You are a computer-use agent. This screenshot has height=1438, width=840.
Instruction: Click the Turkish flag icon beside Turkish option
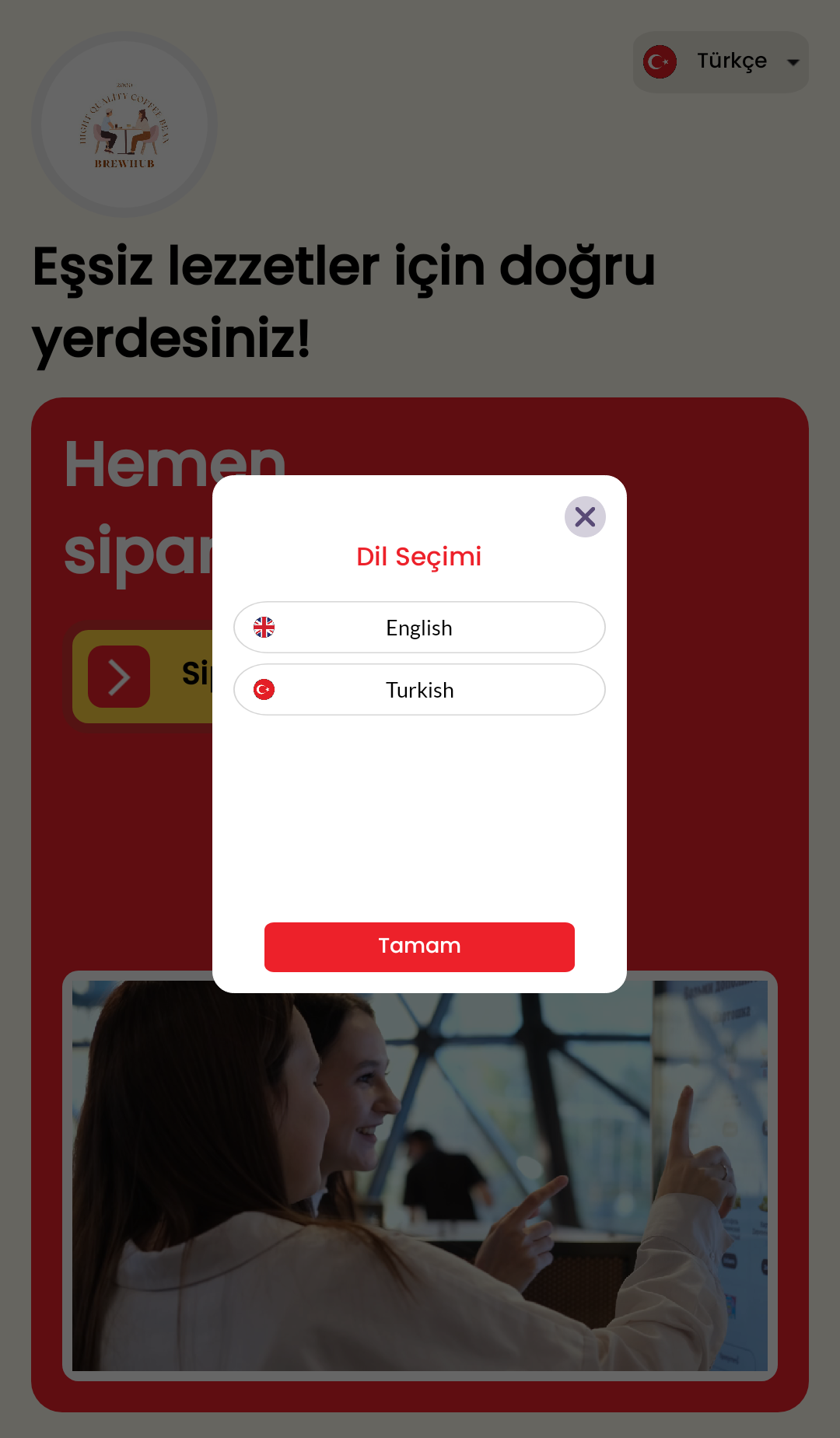click(x=264, y=689)
